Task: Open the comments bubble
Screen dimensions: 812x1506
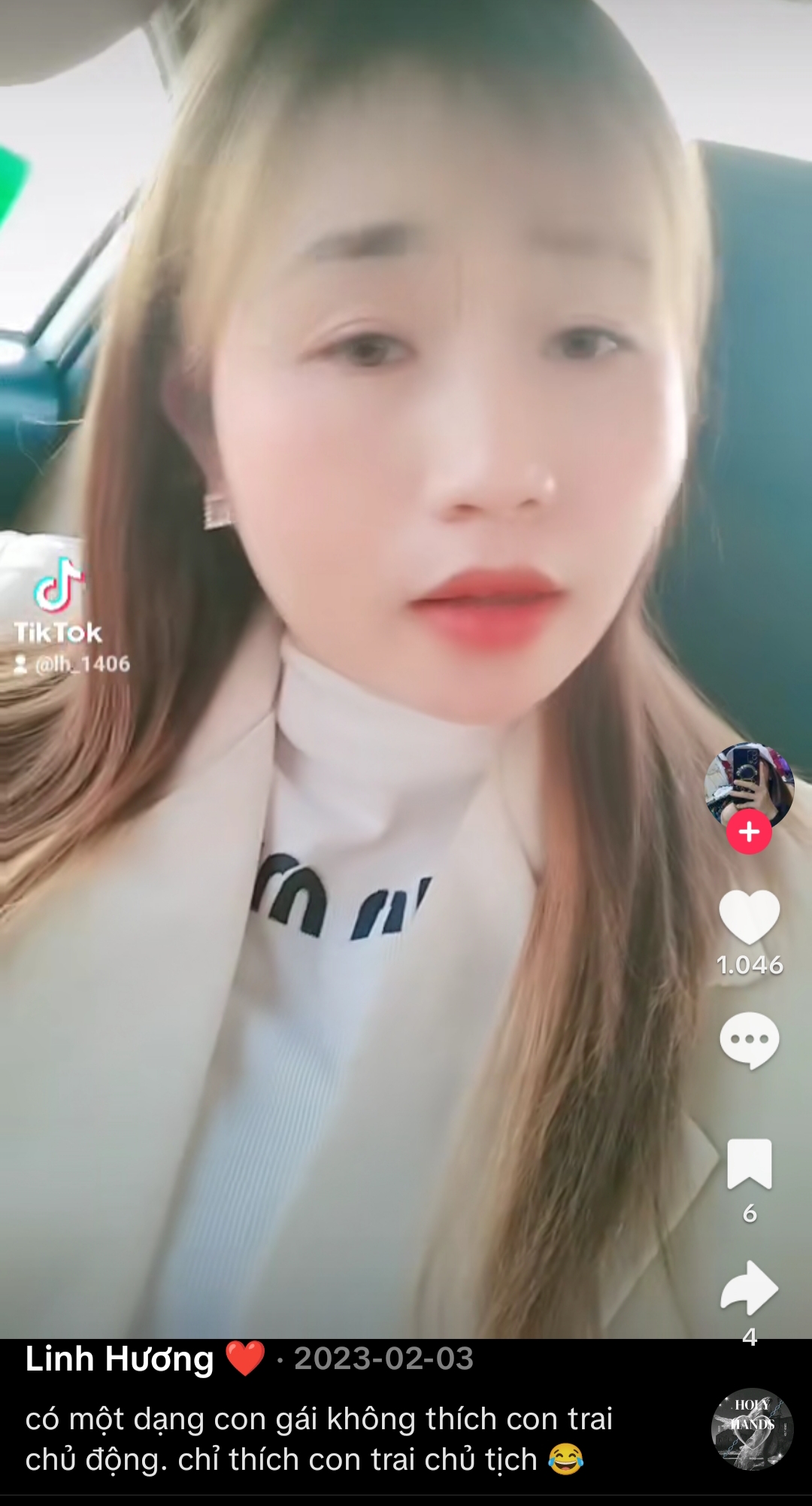Action: pyautogui.click(x=749, y=1040)
